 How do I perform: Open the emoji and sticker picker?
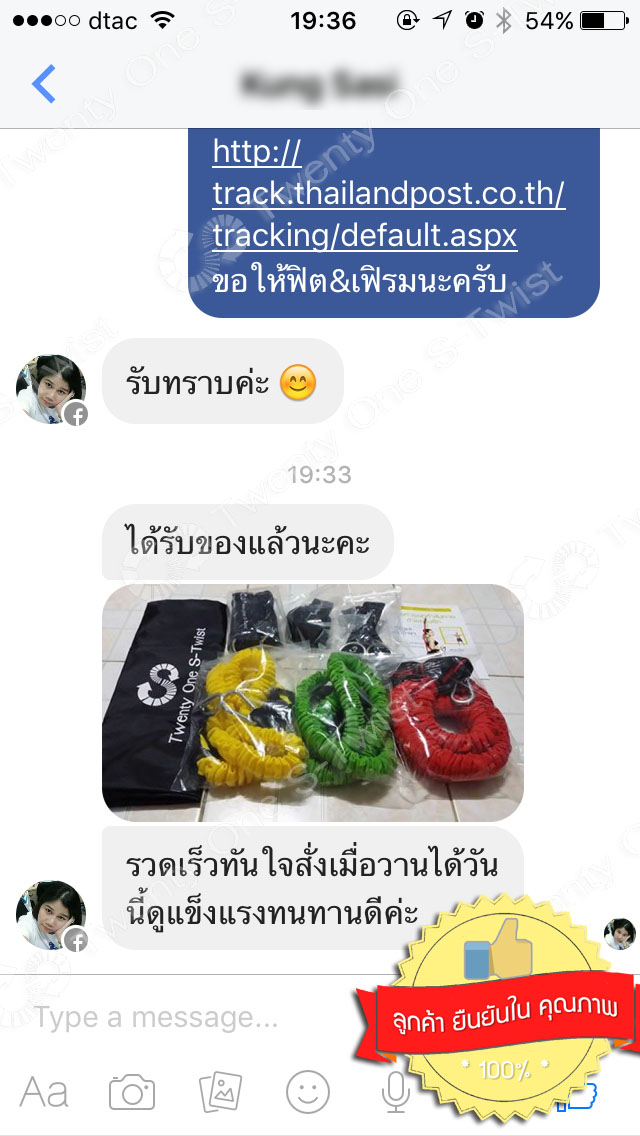pos(308,1092)
